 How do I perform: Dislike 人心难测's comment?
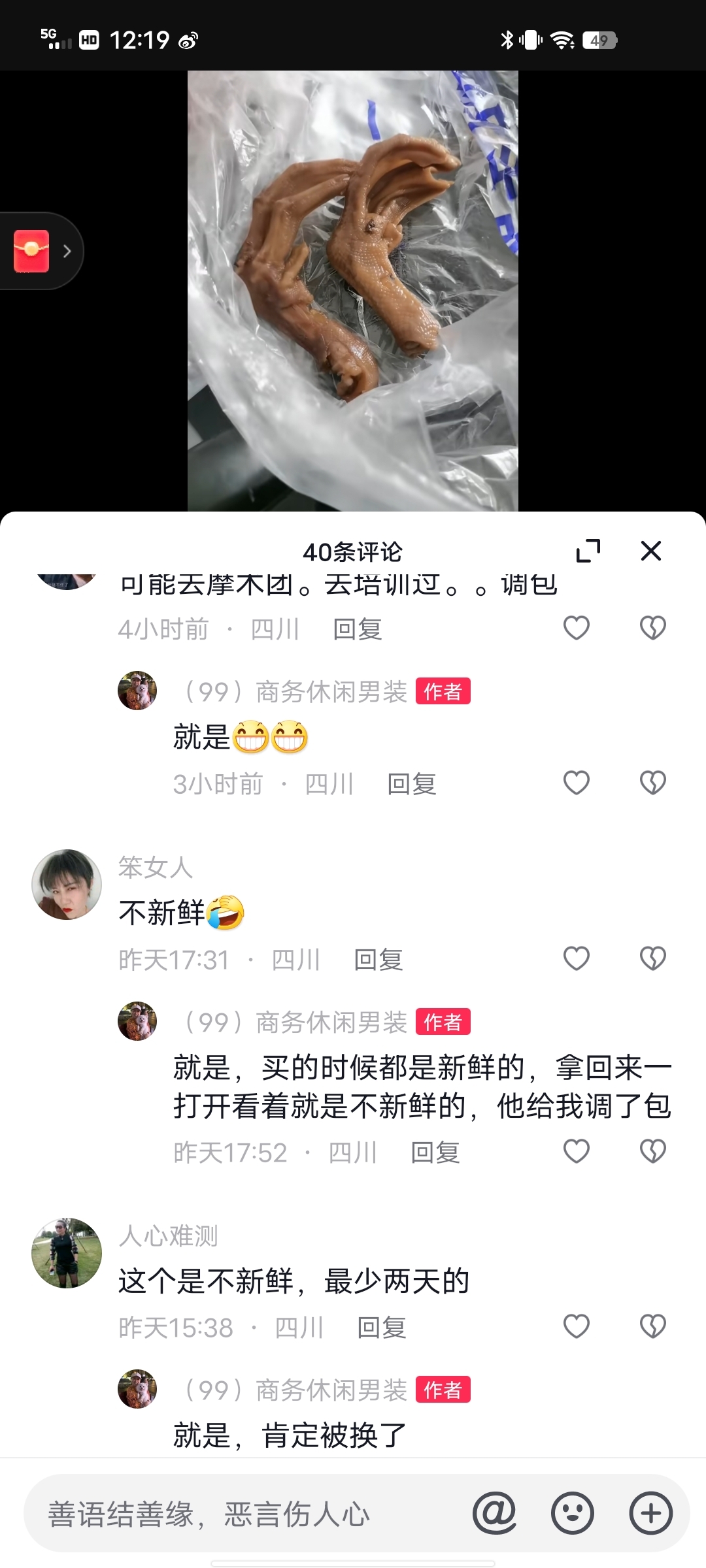[x=652, y=1326]
